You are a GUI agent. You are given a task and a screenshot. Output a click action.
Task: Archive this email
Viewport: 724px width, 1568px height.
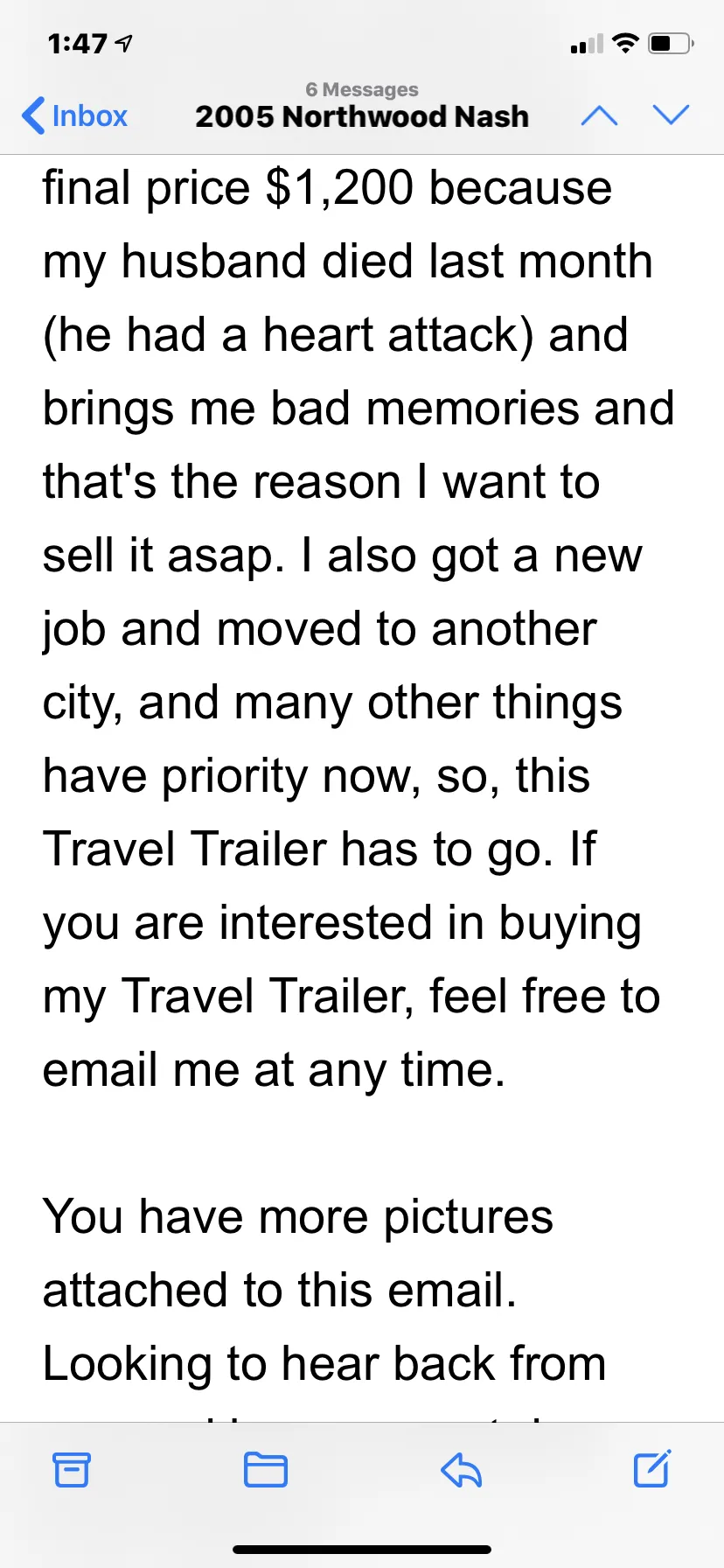(72, 1469)
